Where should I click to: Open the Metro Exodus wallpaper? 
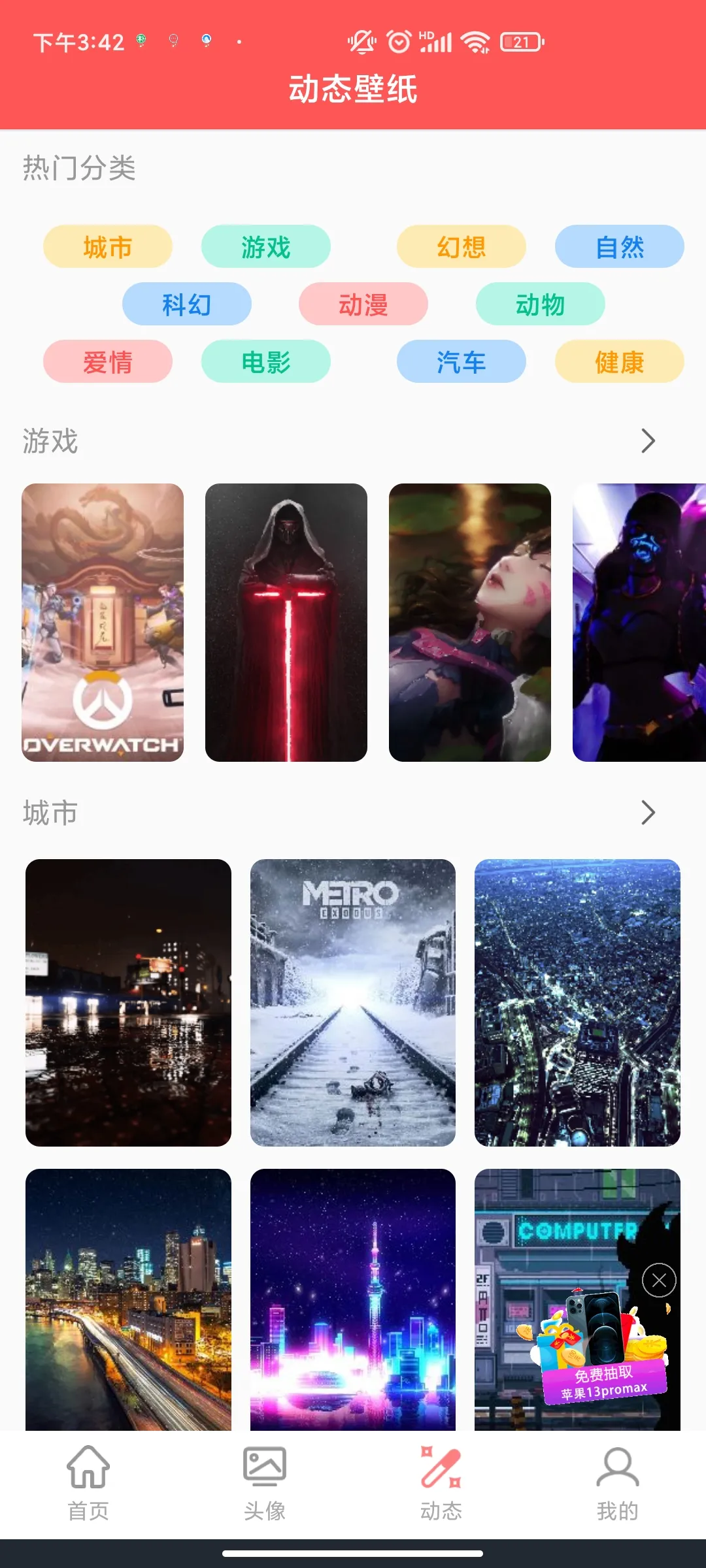[x=353, y=1002]
